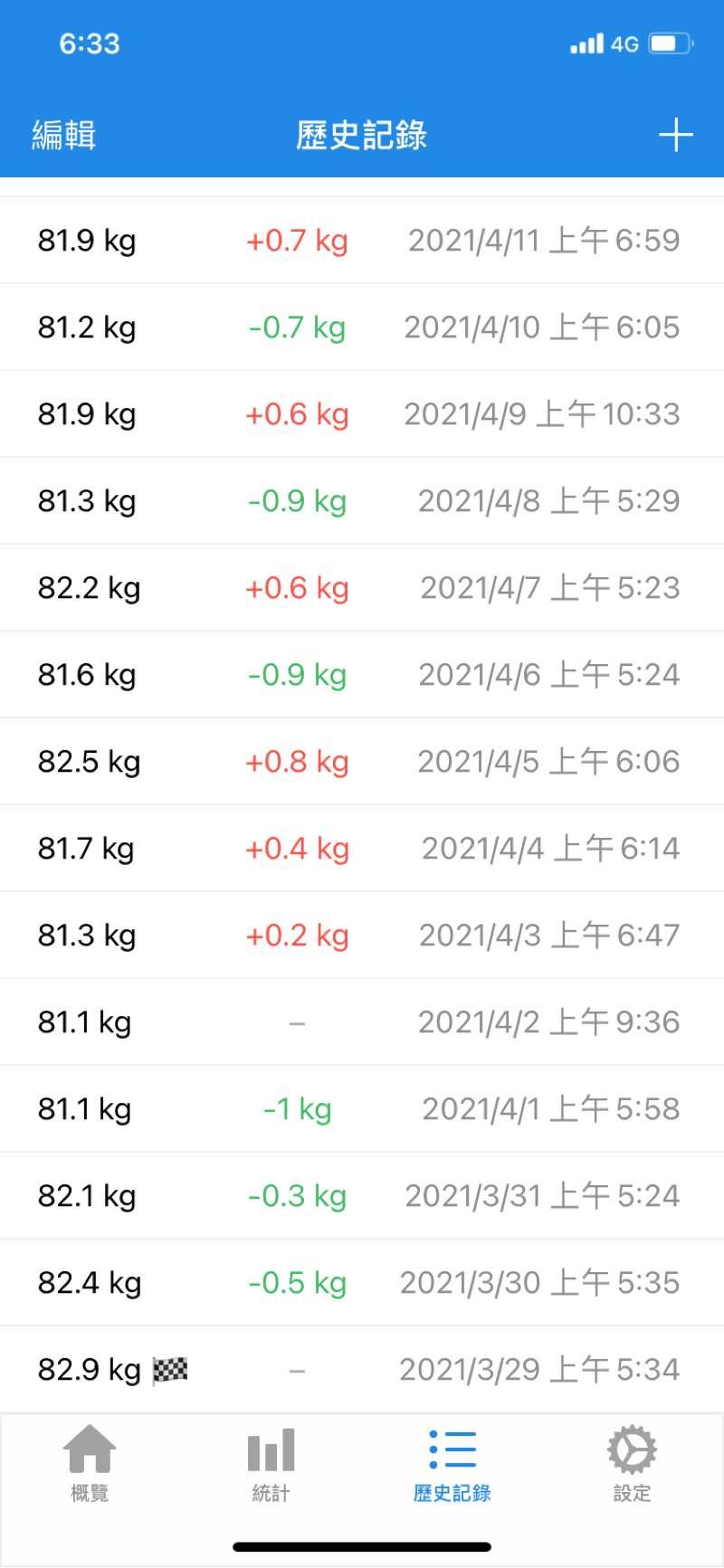
Task: Open the record from 2021/4/8
Action: pos(362,501)
